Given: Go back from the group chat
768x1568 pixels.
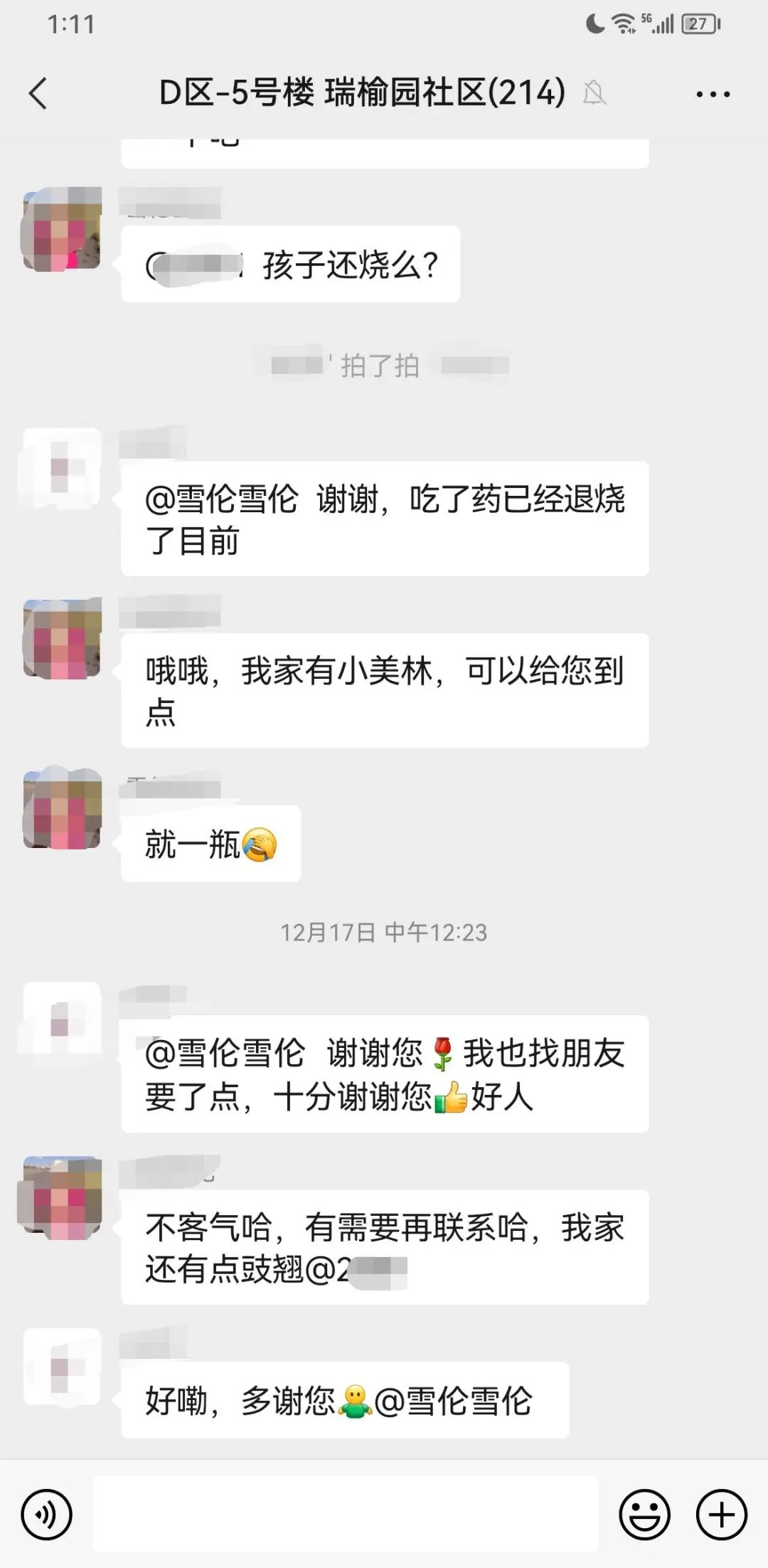Looking at the screenshot, I should tap(38, 94).
